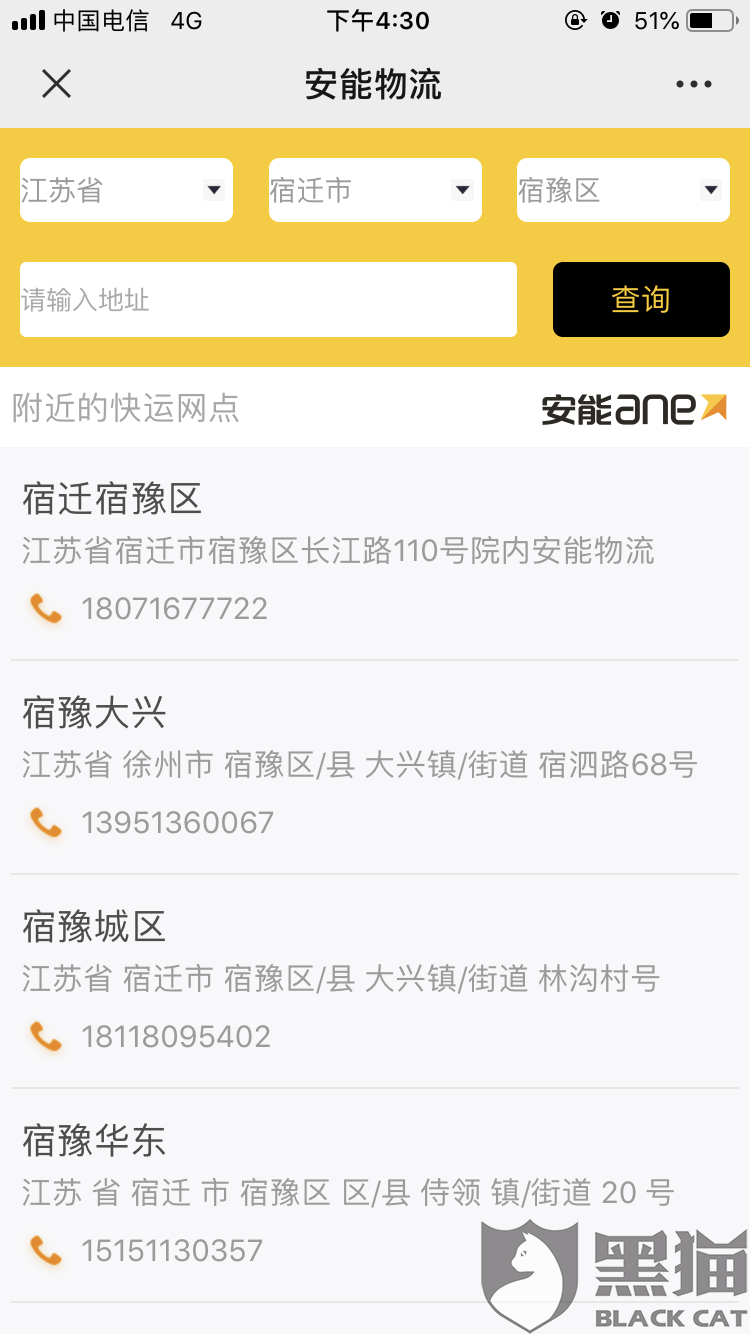The height and width of the screenshot is (1334, 750).
Task: Open the 宿迁市 city dropdown
Action: point(374,190)
